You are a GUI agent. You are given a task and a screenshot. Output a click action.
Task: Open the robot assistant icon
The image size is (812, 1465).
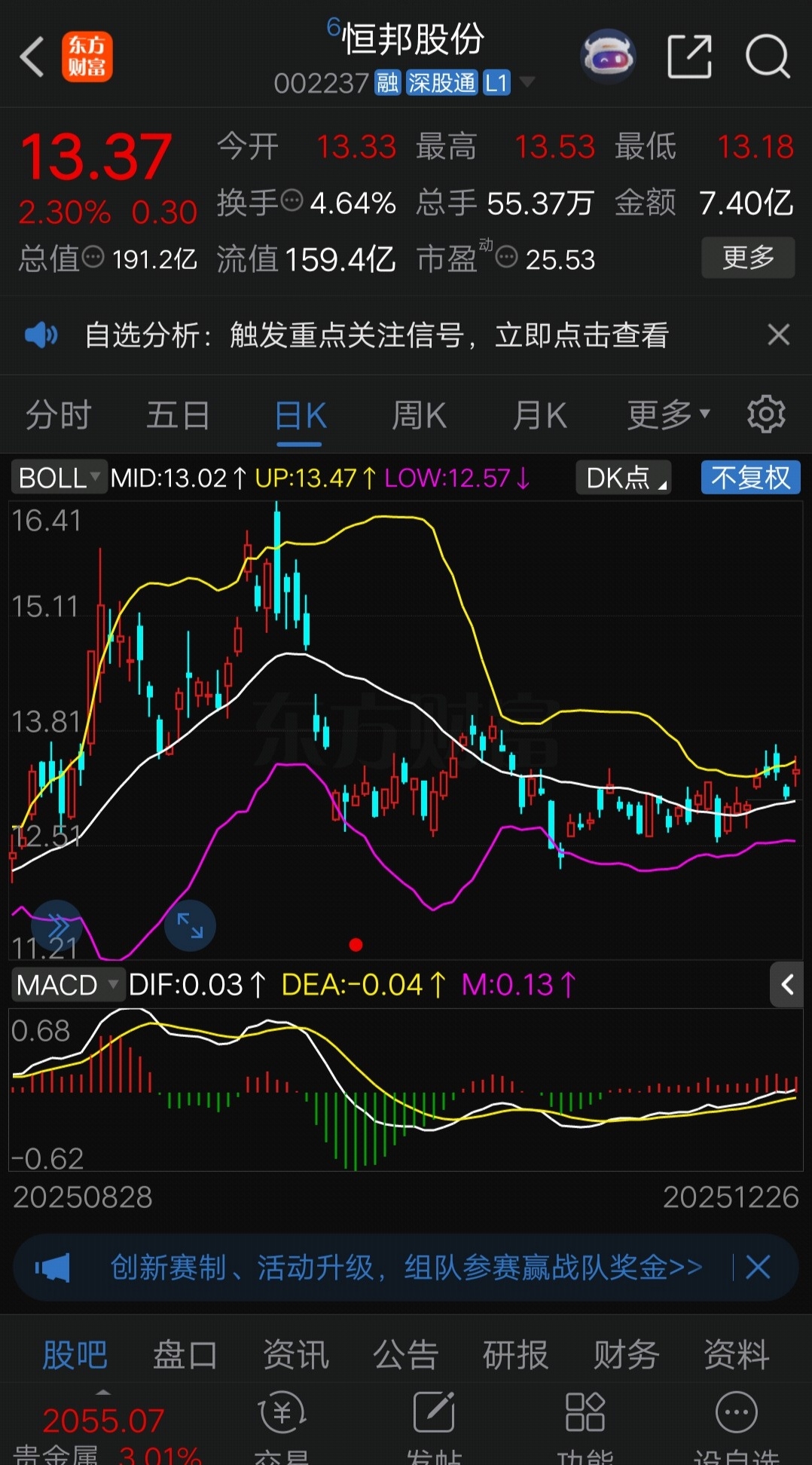coord(607,57)
